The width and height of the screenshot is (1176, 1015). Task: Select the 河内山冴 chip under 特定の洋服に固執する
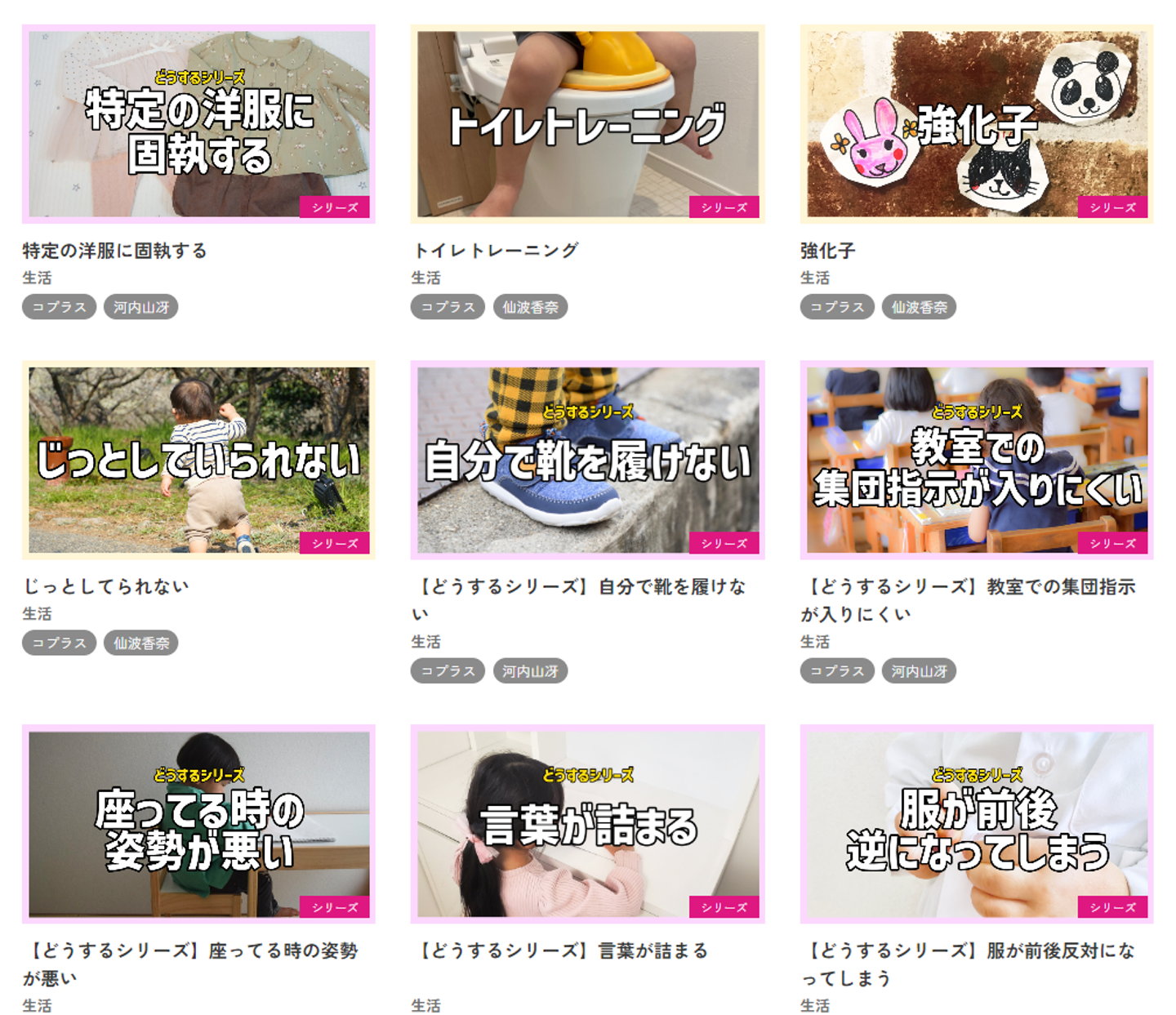[x=141, y=307]
